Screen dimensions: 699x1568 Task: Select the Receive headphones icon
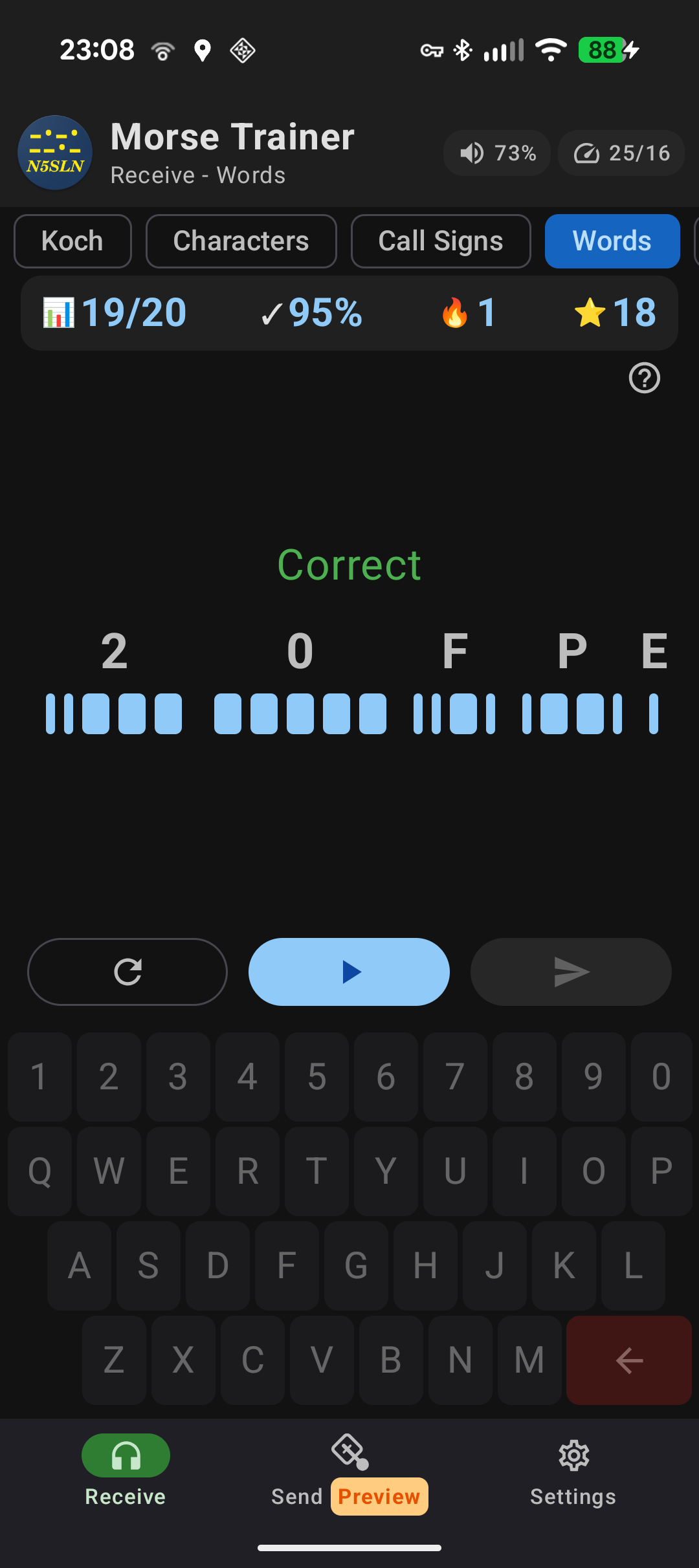point(126,1455)
